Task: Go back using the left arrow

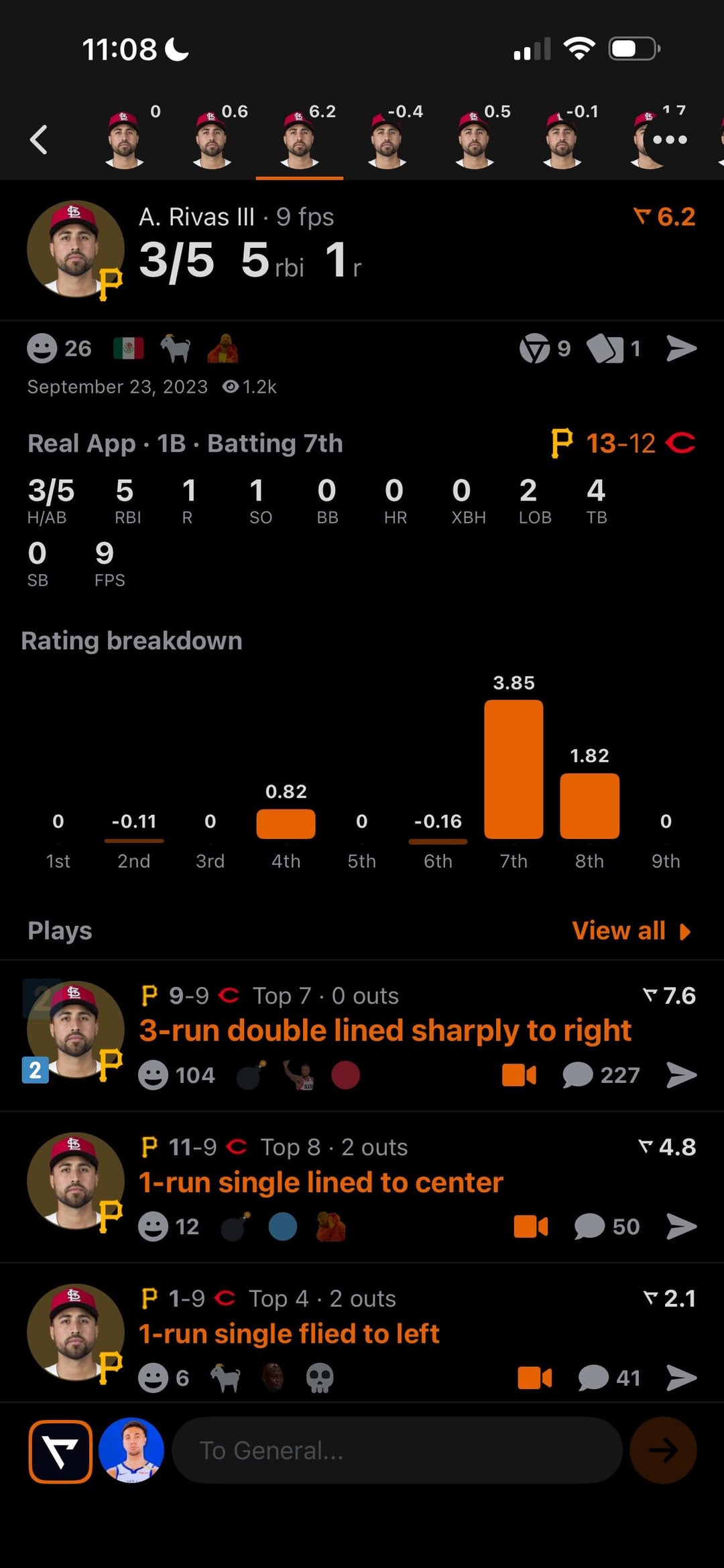Action: [x=39, y=139]
